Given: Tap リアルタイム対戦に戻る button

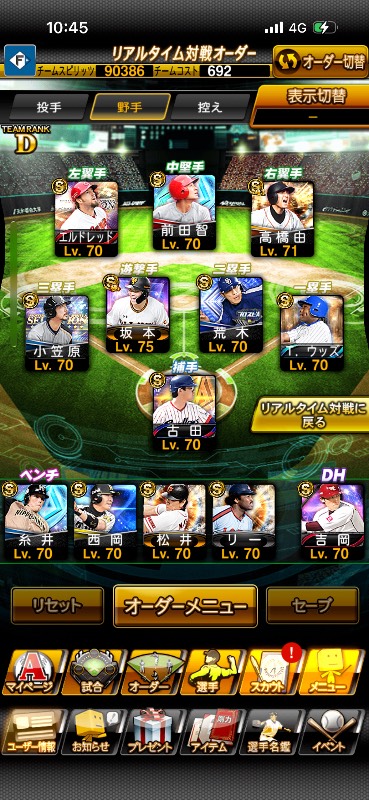Looking at the screenshot, I should click(313, 414).
